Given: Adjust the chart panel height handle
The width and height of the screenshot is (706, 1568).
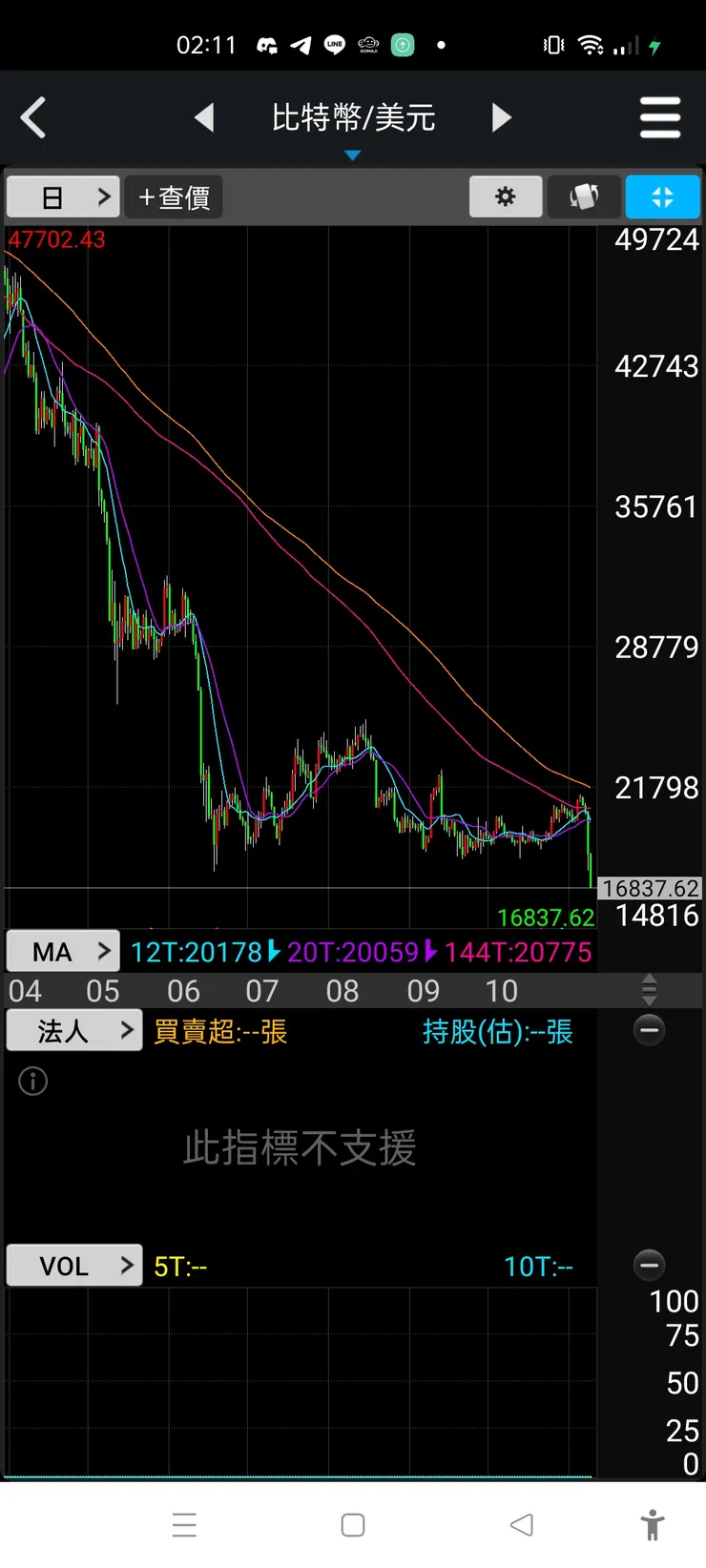Looking at the screenshot, I should [x=650, y=990].
